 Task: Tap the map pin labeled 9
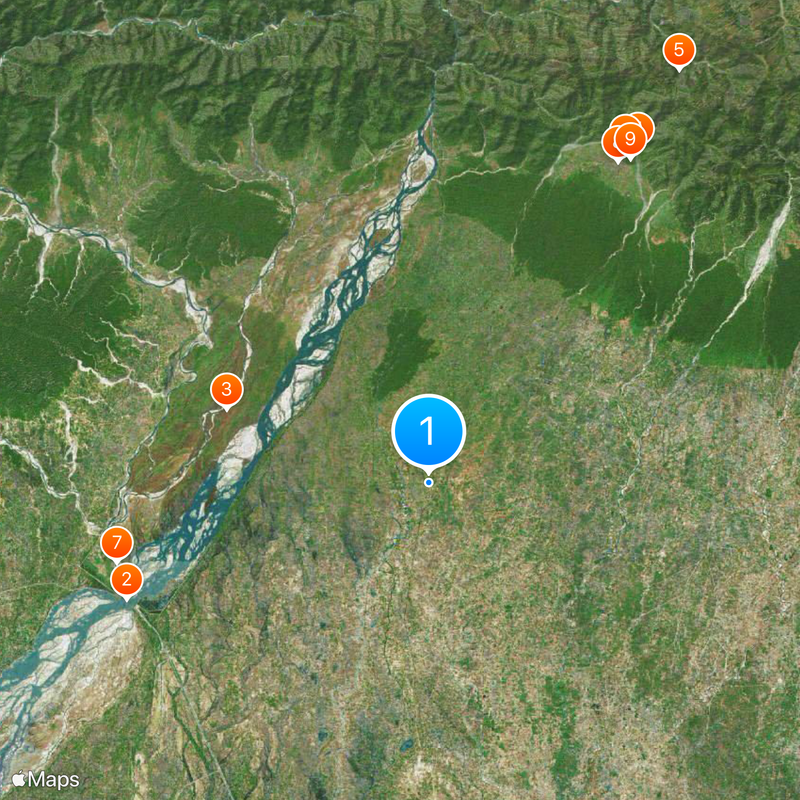tap(630, 138)
